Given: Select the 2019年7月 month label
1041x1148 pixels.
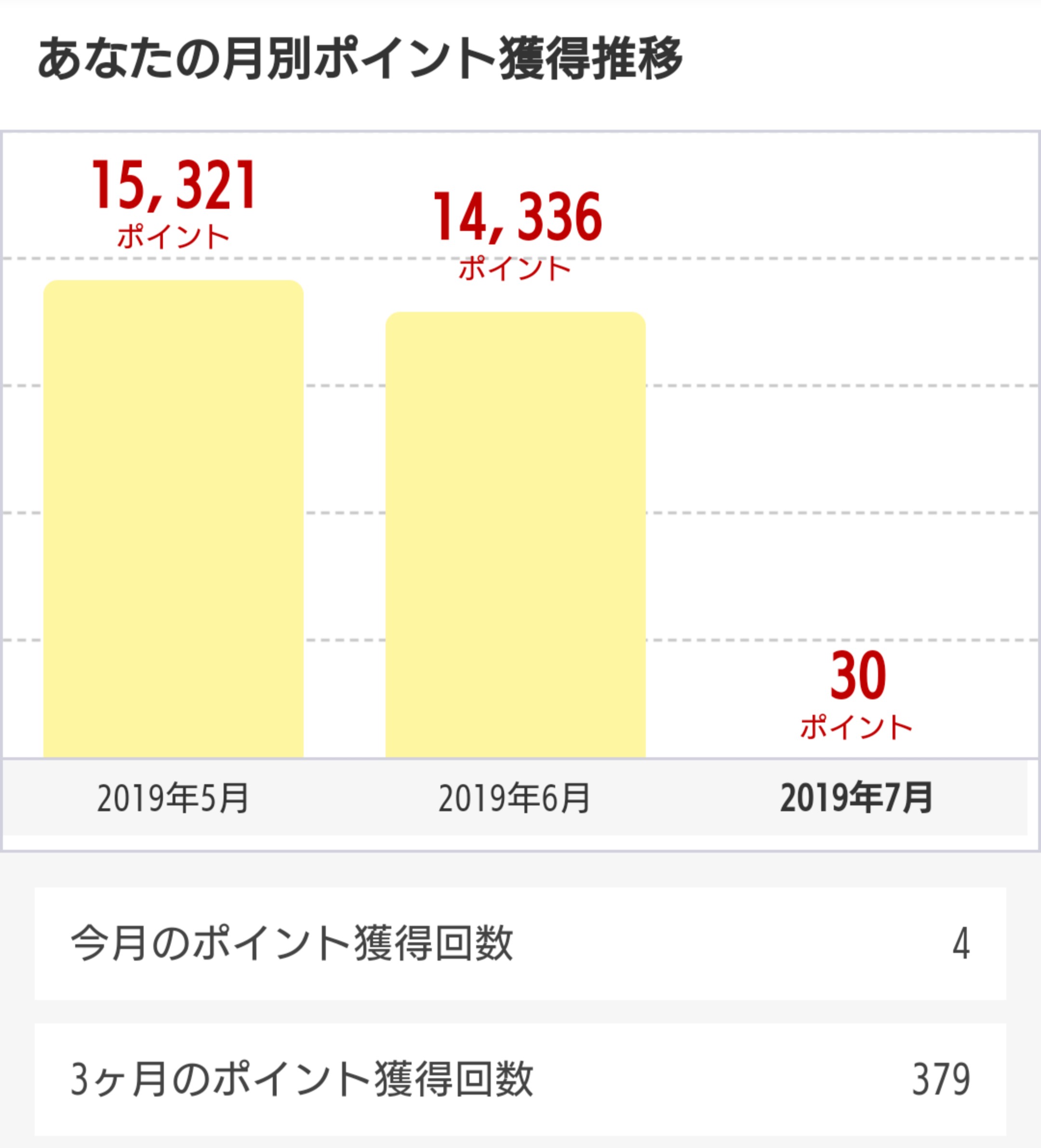Looking at the screenshot, I should point(856,799).
